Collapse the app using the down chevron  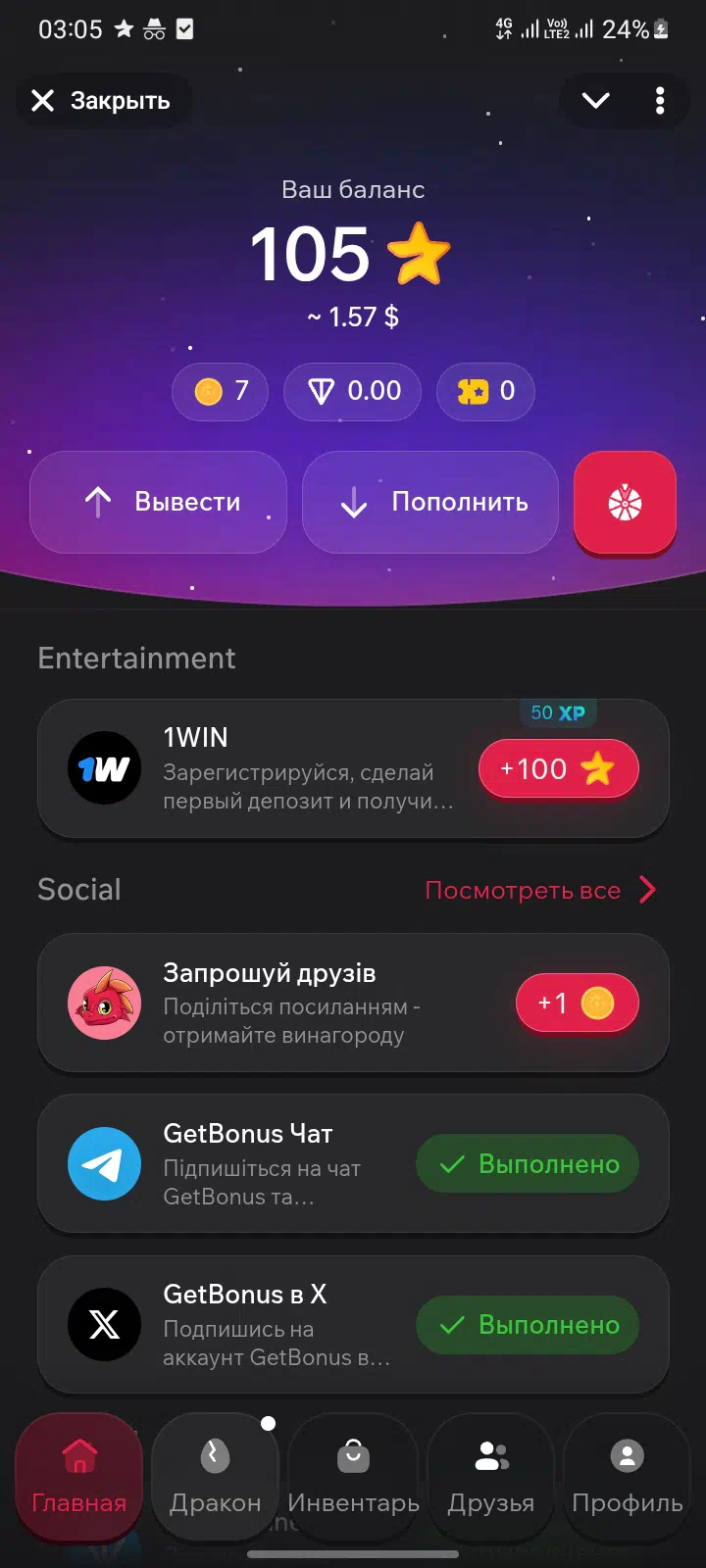tap(595, 101)
